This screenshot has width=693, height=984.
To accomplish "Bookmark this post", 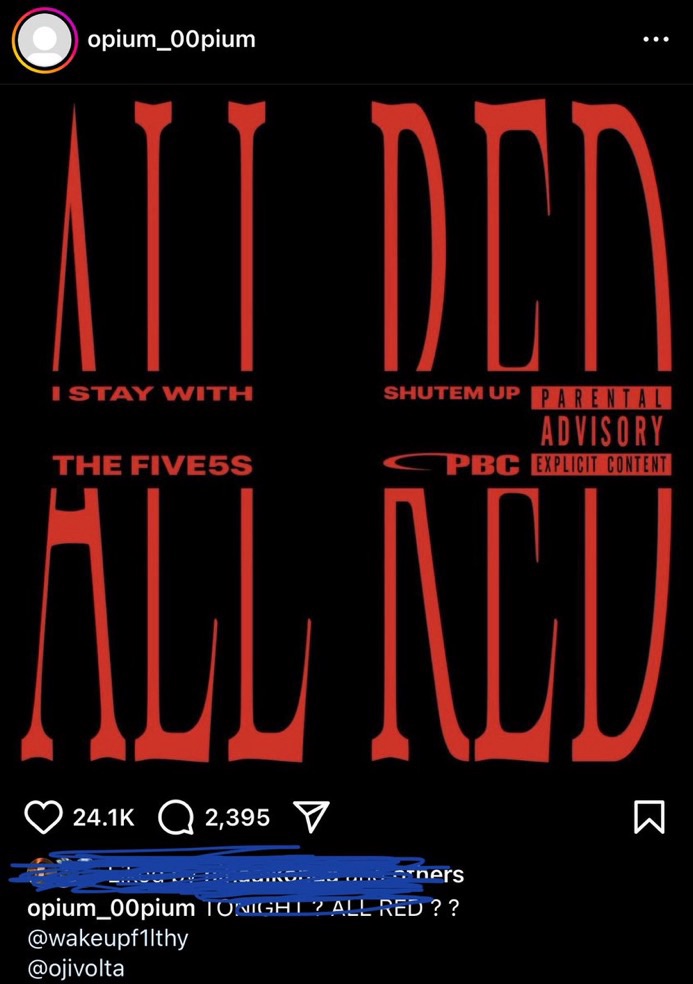I will (649, 818).
